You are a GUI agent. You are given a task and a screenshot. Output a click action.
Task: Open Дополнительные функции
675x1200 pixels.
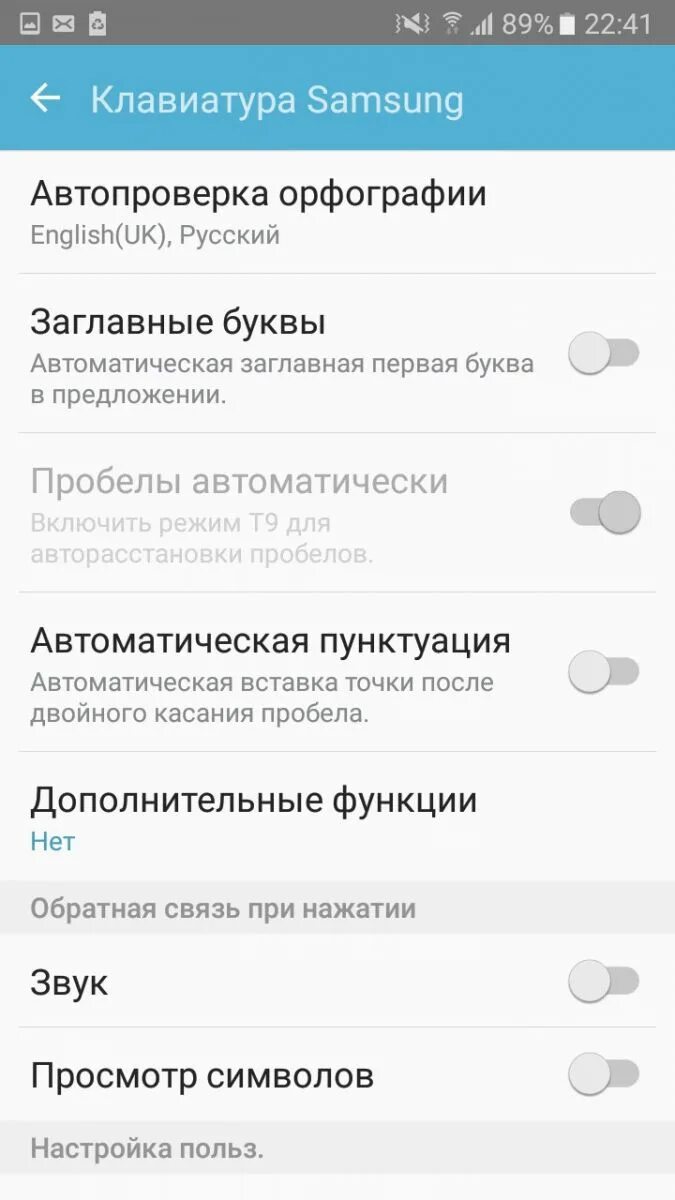(253, 817)
